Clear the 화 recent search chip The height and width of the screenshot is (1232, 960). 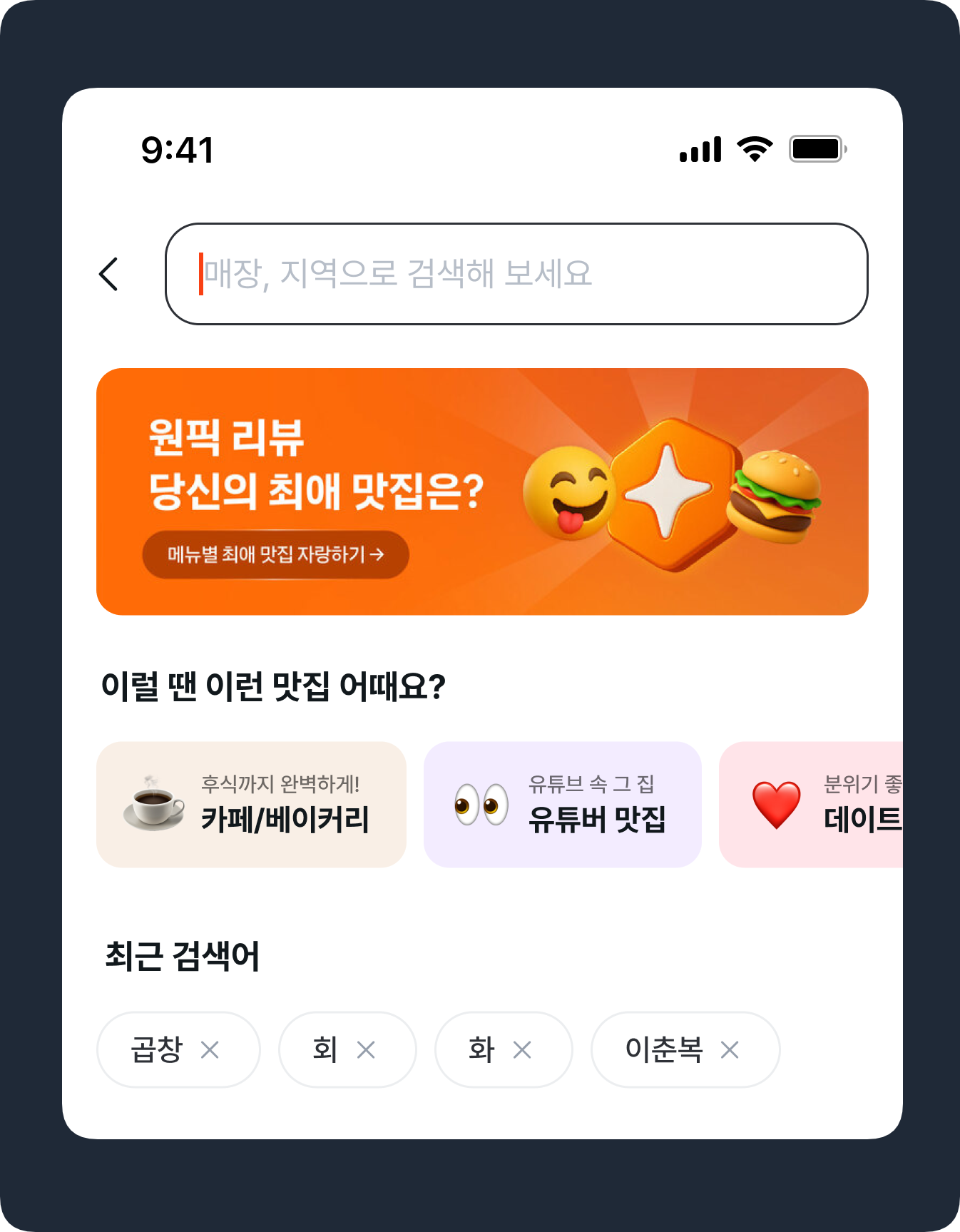tap(522, 1049)
